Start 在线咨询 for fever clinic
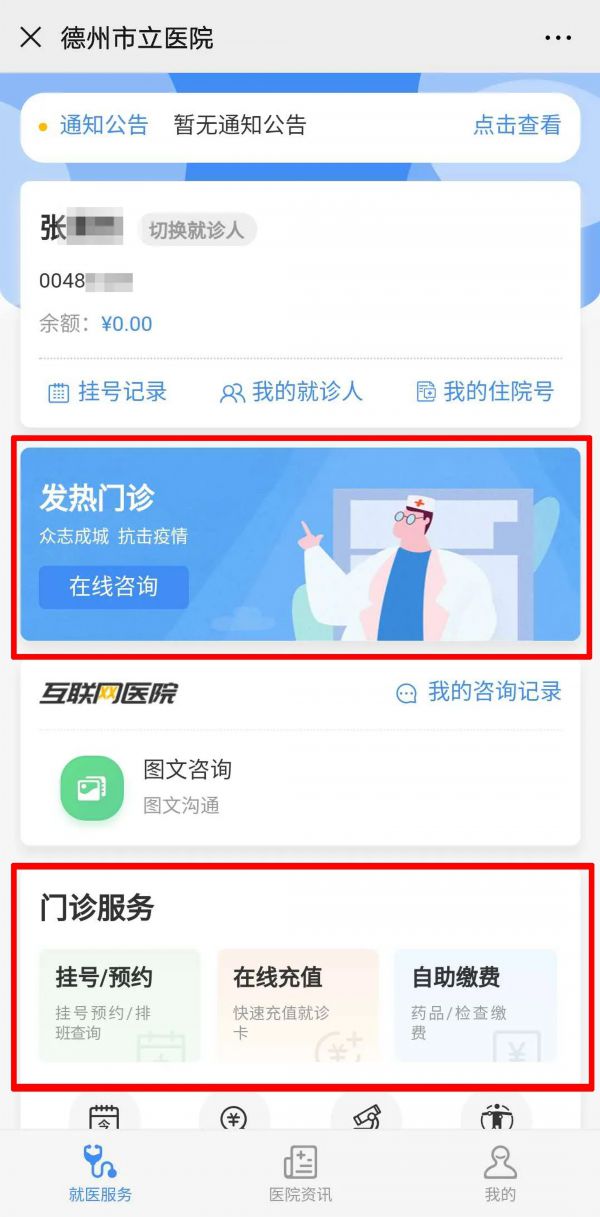 (x=113, y=587)
